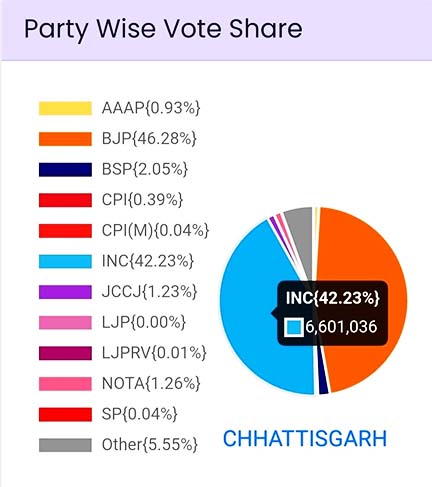The width and height of the screenshot is (432, 487).
Task: Hide INC via its legend entry
Action: tap(116, 261)
